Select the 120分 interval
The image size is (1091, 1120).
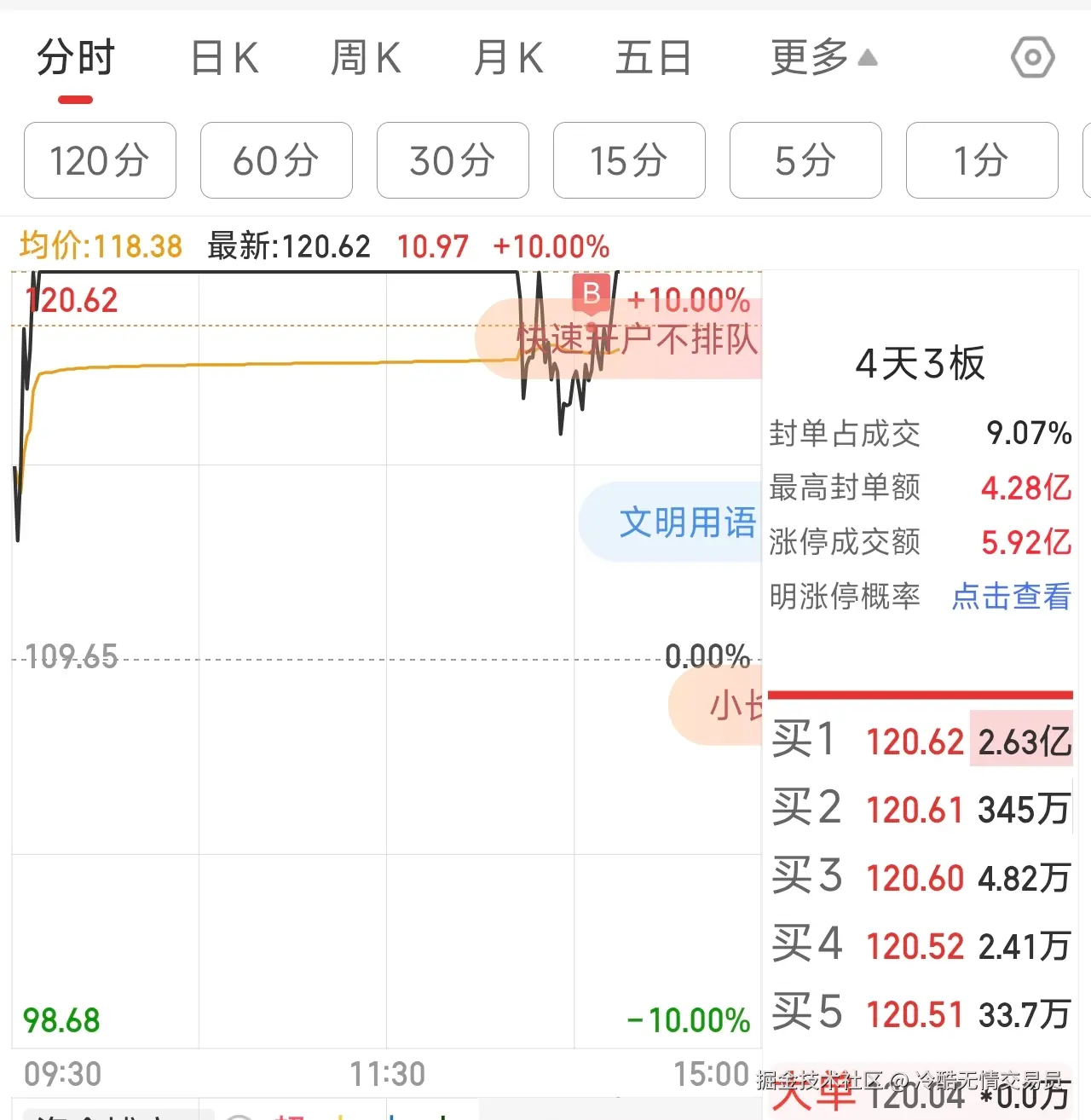click(100, 160)
